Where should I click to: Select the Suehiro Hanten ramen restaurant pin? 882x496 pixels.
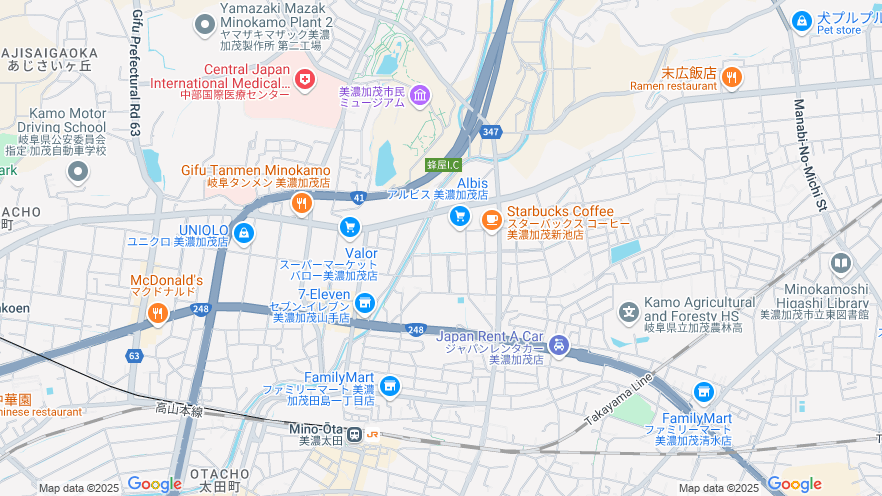[732, 76]
